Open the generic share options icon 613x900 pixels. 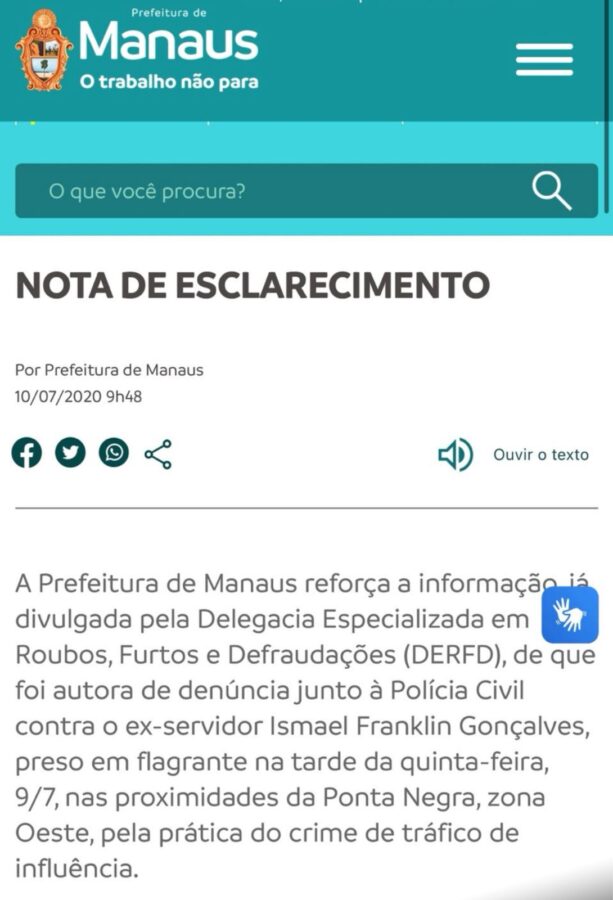coord(158,454)
